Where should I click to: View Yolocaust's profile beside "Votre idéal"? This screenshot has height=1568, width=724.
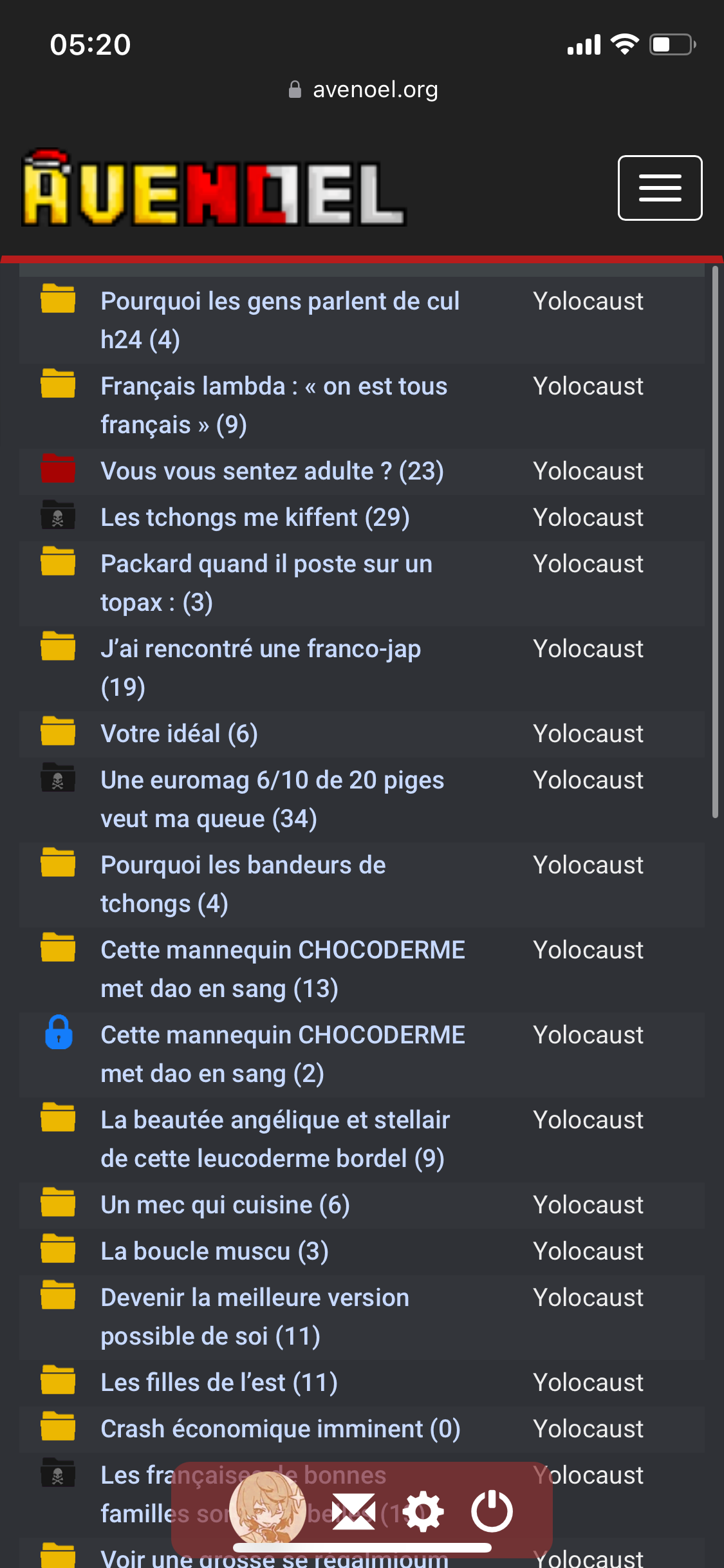pos(588,734)
